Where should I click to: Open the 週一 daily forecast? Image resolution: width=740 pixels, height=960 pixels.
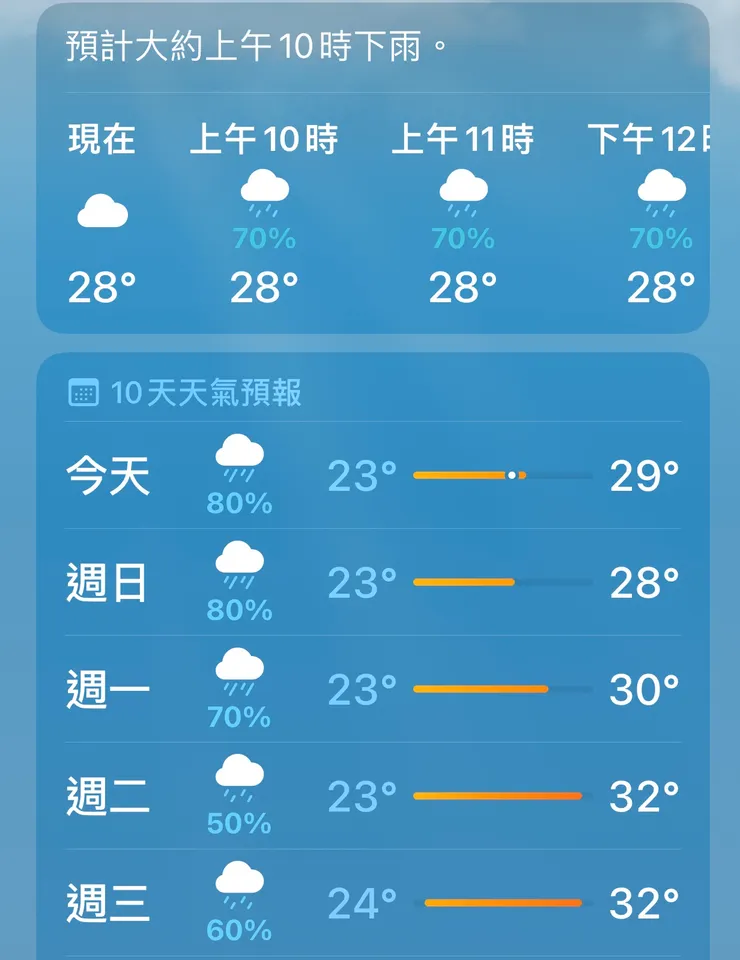pos(370,688)
